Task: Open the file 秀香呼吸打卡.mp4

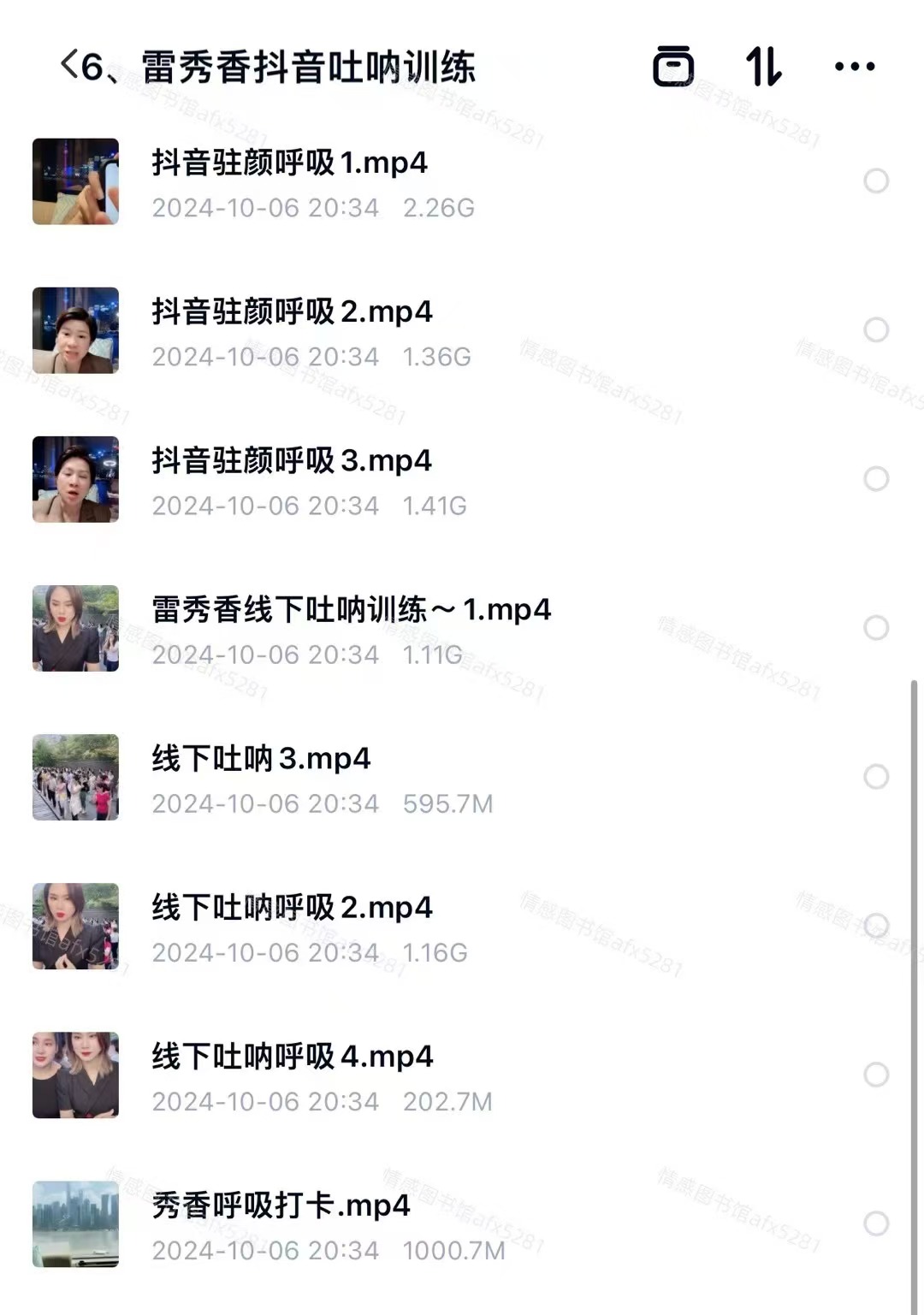Action: pyautogui.click(x=281, y=1205)
